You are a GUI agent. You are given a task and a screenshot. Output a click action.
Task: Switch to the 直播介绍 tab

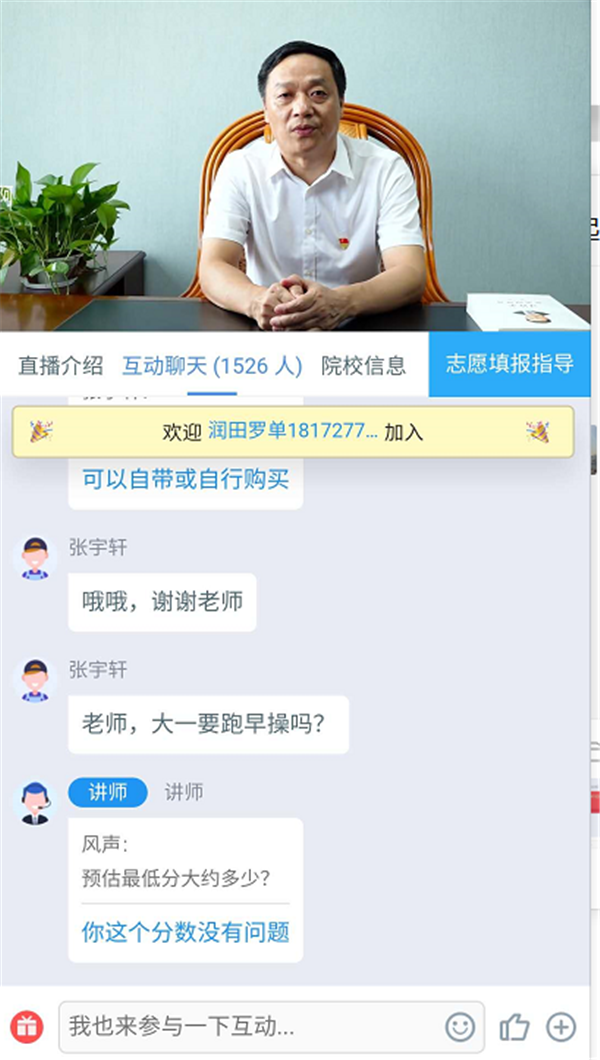60,365
